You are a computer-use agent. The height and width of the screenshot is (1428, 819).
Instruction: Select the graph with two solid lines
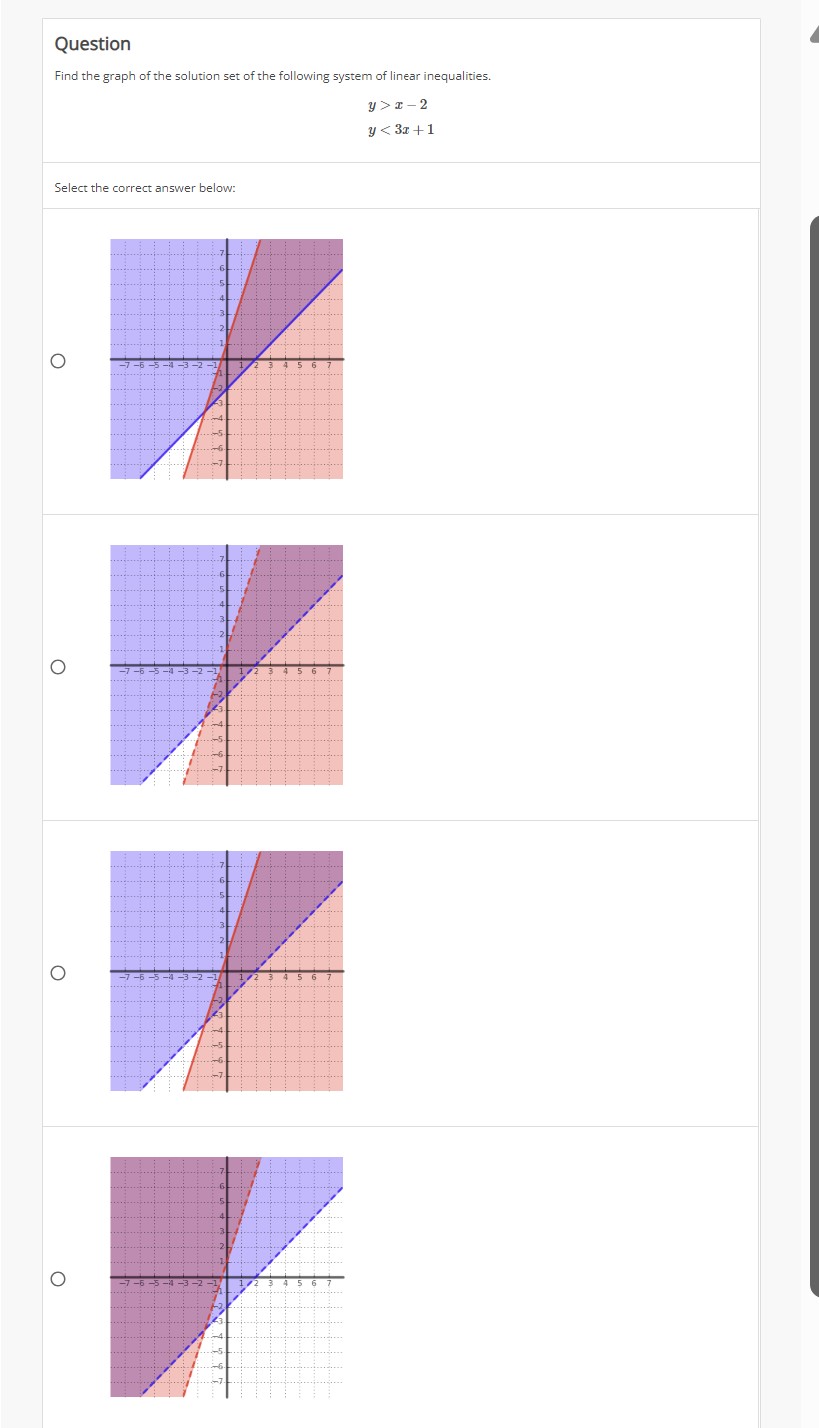58,361
